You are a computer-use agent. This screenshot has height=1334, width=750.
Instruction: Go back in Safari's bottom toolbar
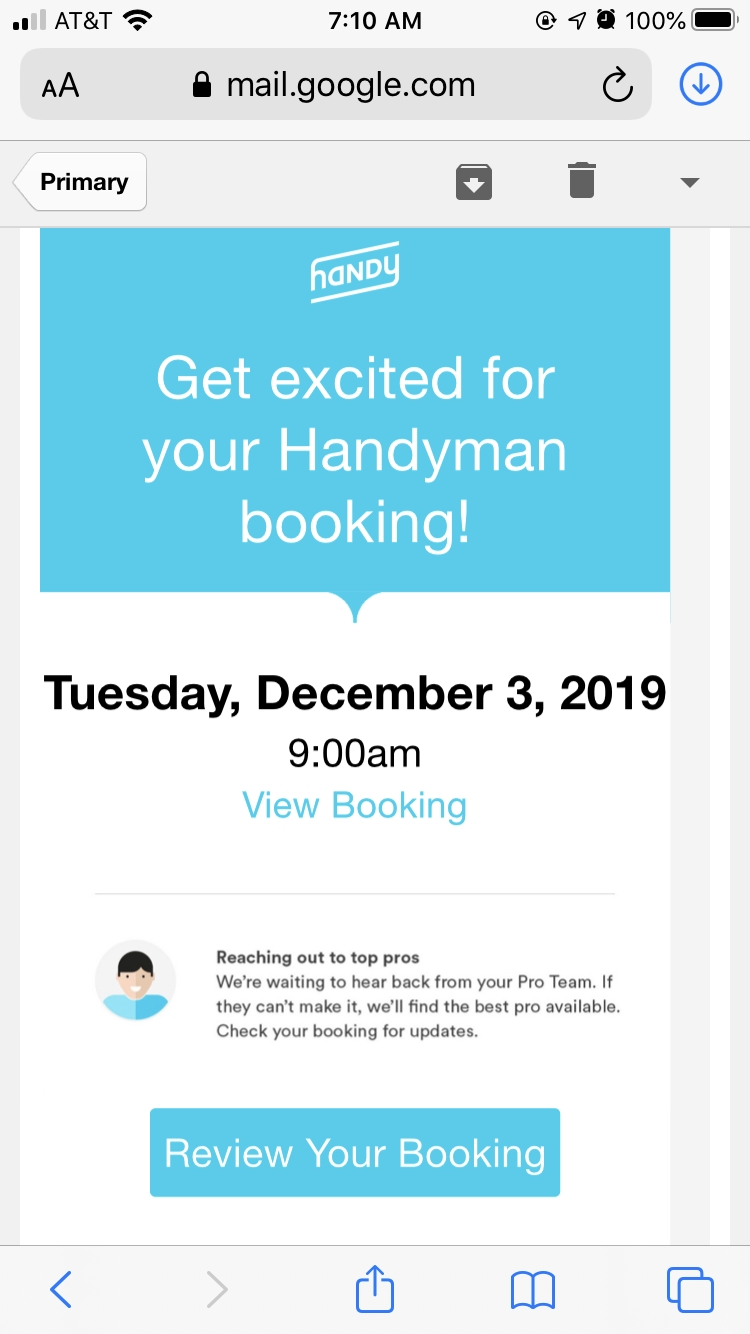(x=61, y=1289)
